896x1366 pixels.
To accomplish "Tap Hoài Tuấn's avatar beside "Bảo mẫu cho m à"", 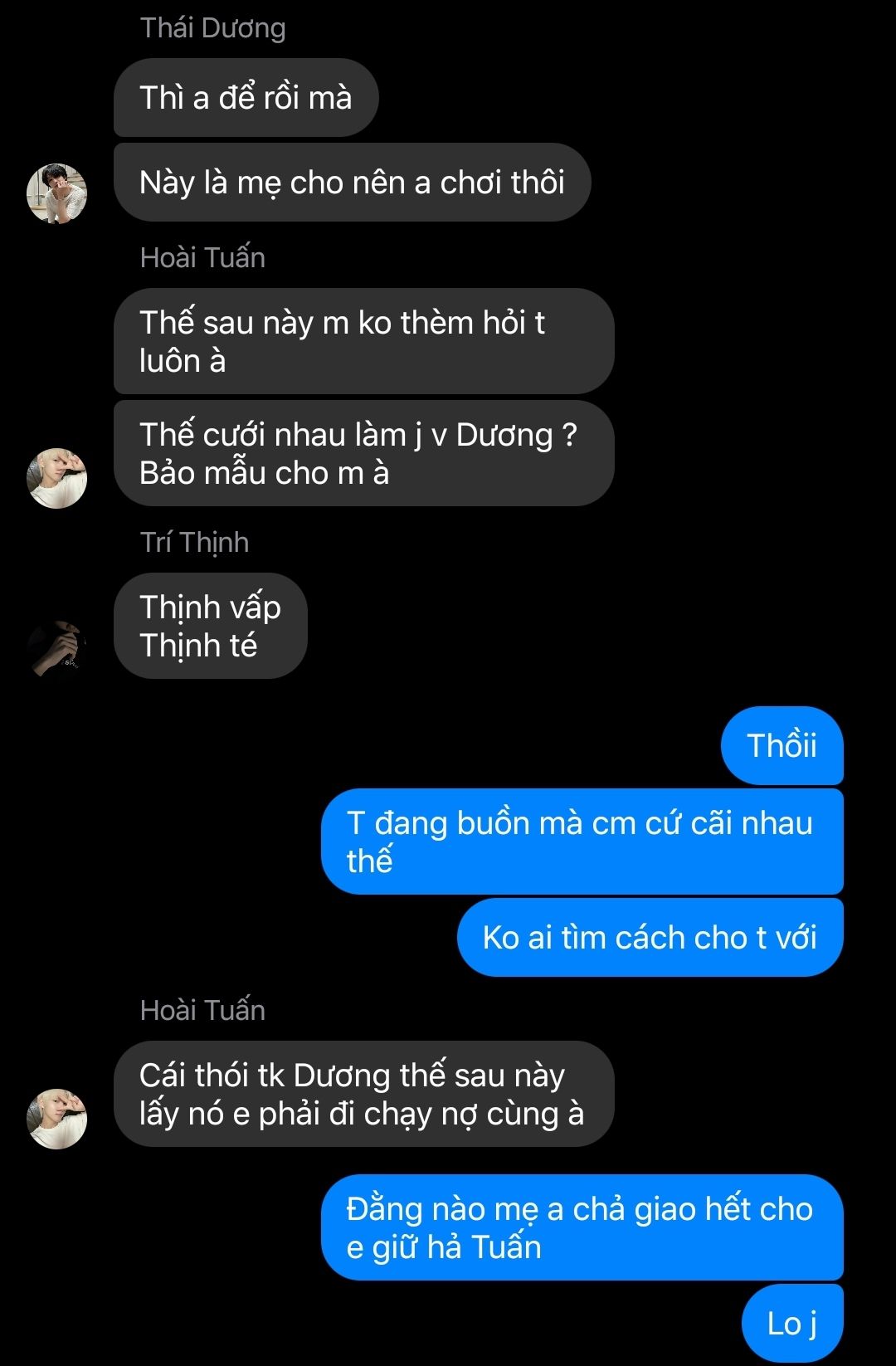I will point(57,478).
